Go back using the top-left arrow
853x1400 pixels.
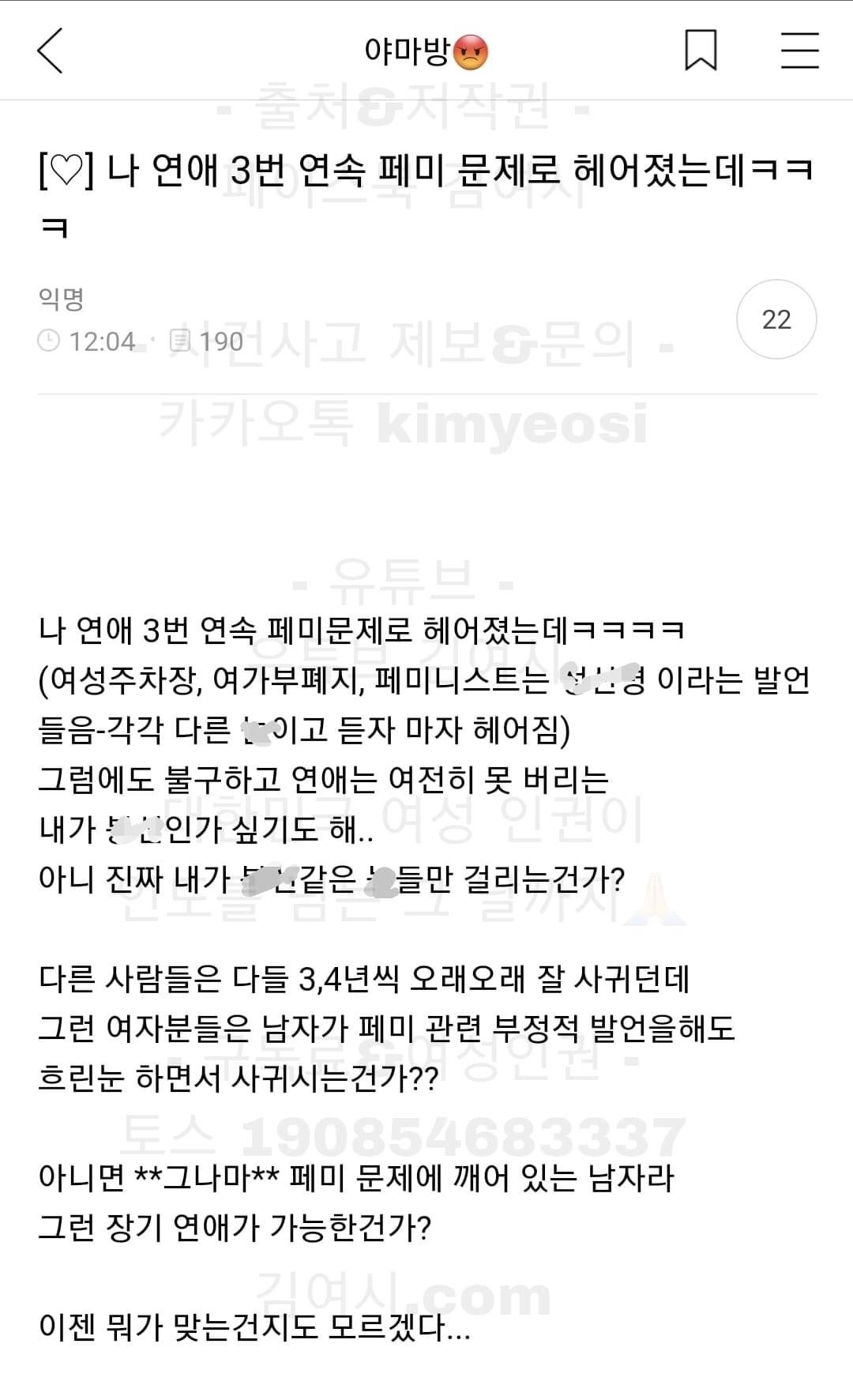point(50,51)
